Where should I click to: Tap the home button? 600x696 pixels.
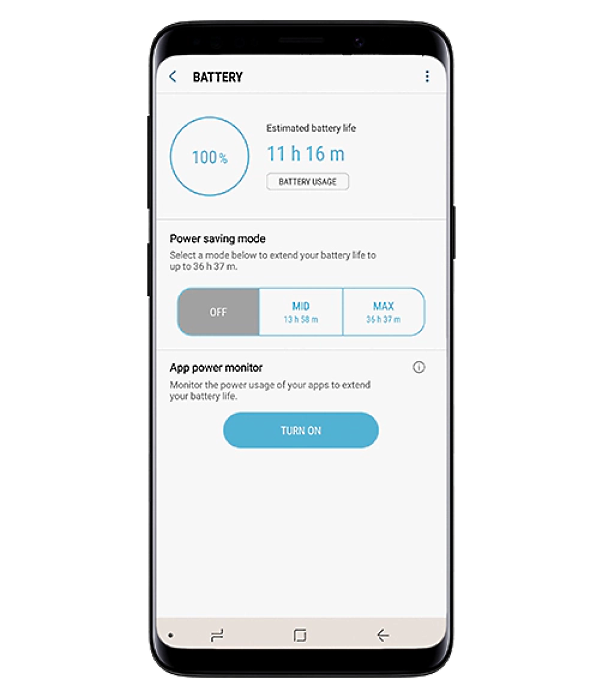[x=300, y=635]
